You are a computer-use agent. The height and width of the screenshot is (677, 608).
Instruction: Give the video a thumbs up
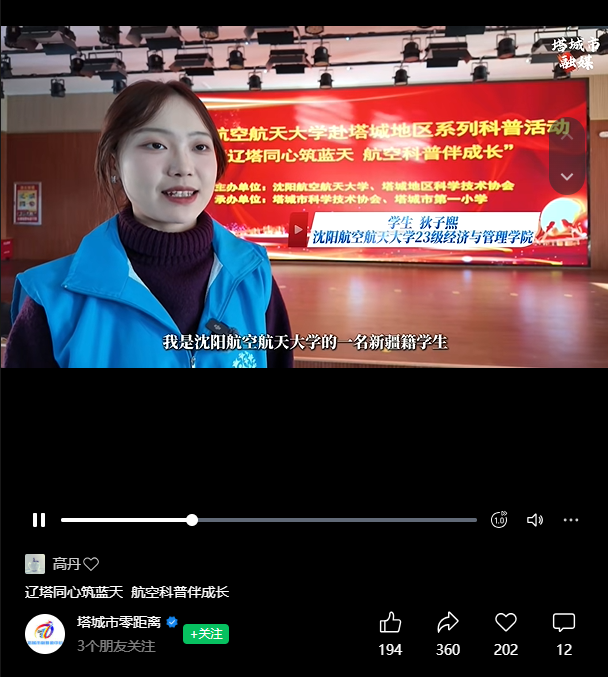pos(390,624)
